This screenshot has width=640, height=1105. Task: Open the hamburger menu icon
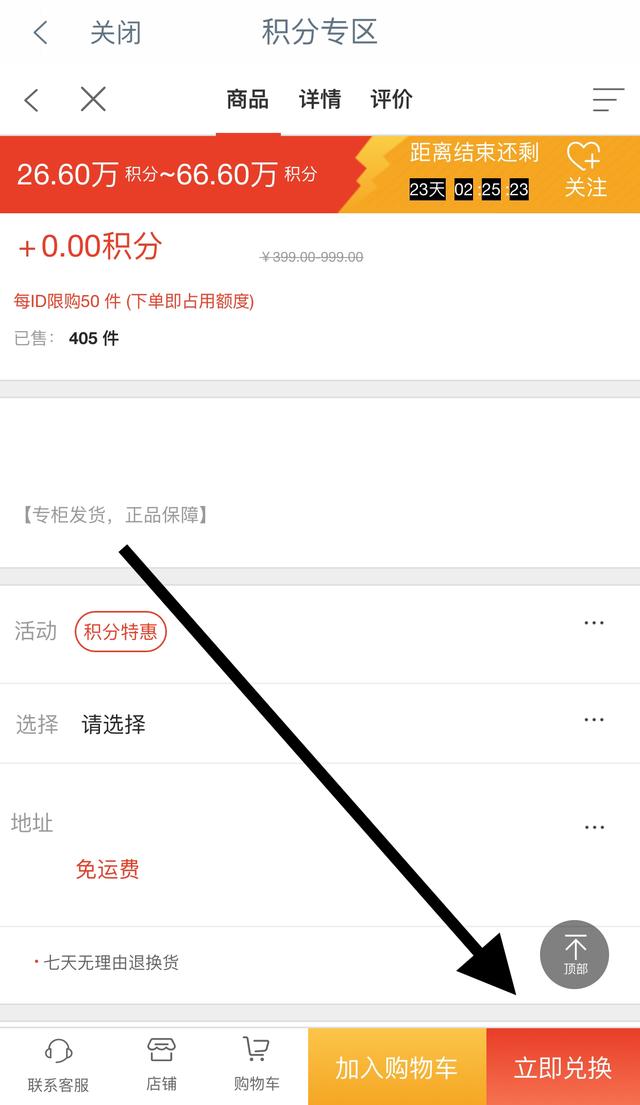[608, 99]
